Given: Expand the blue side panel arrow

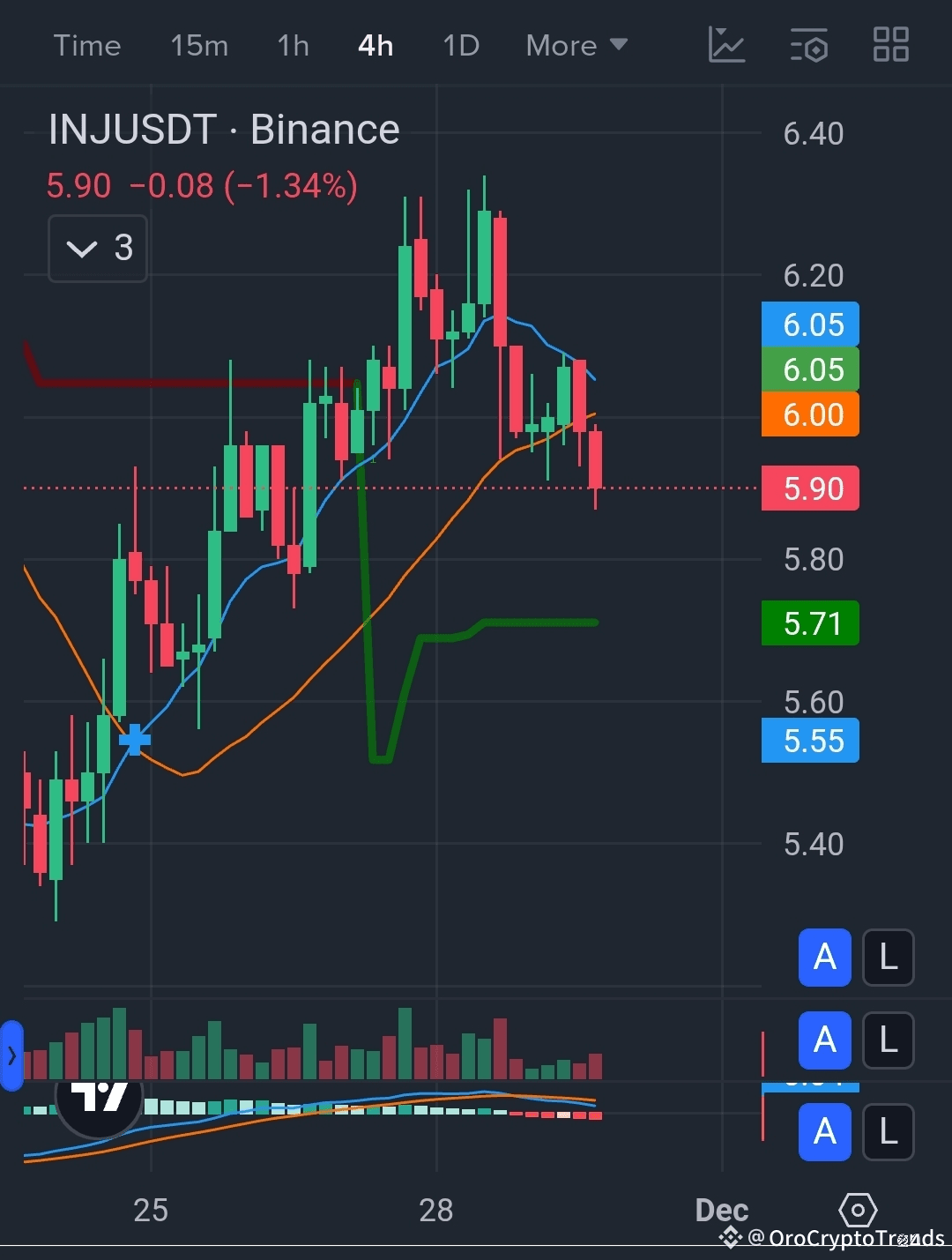Looking at the screenshot, I should (x=11, y=1055).
